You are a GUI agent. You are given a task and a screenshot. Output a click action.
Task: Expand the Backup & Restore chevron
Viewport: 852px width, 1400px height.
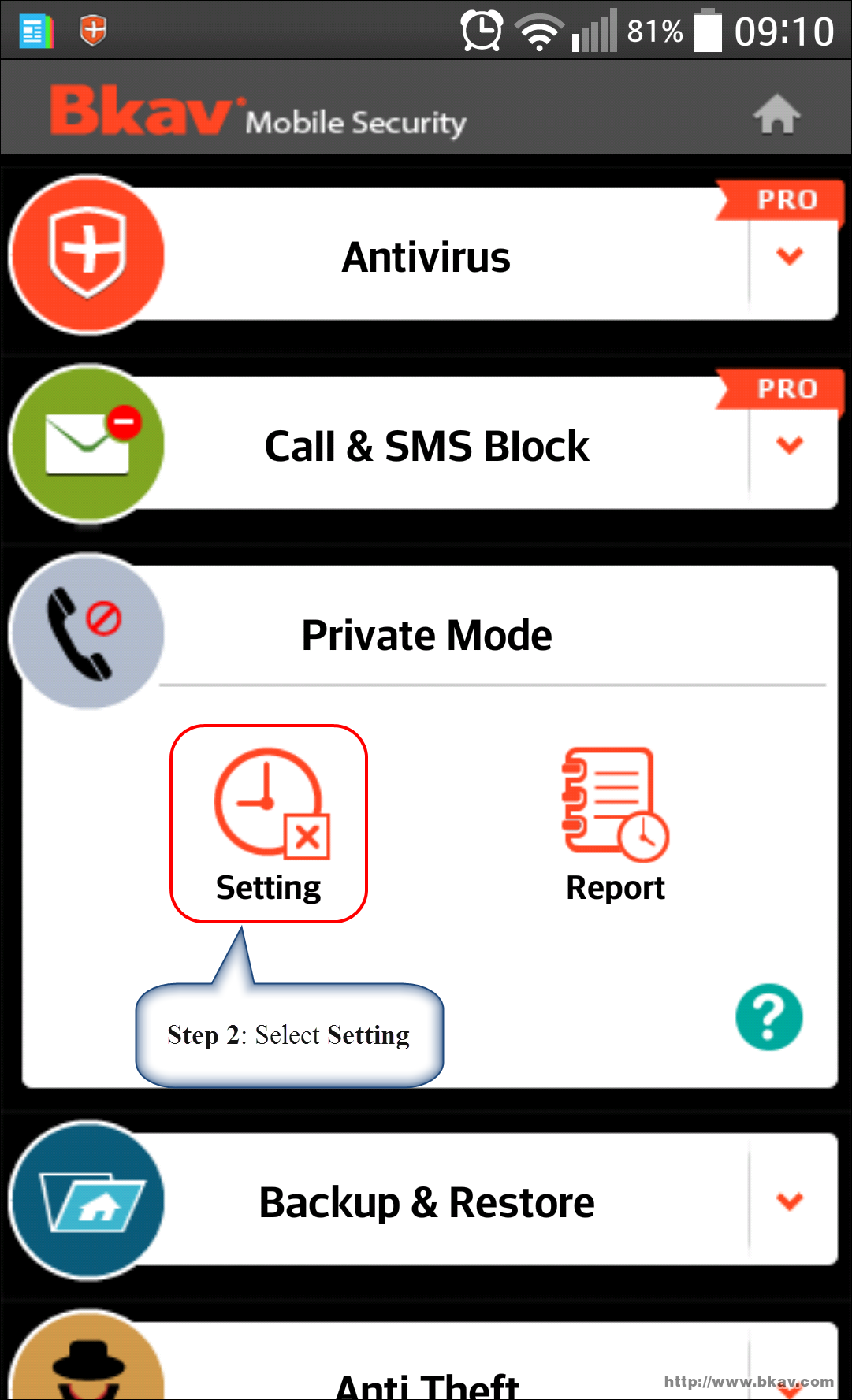click(x=790, y=1201)
